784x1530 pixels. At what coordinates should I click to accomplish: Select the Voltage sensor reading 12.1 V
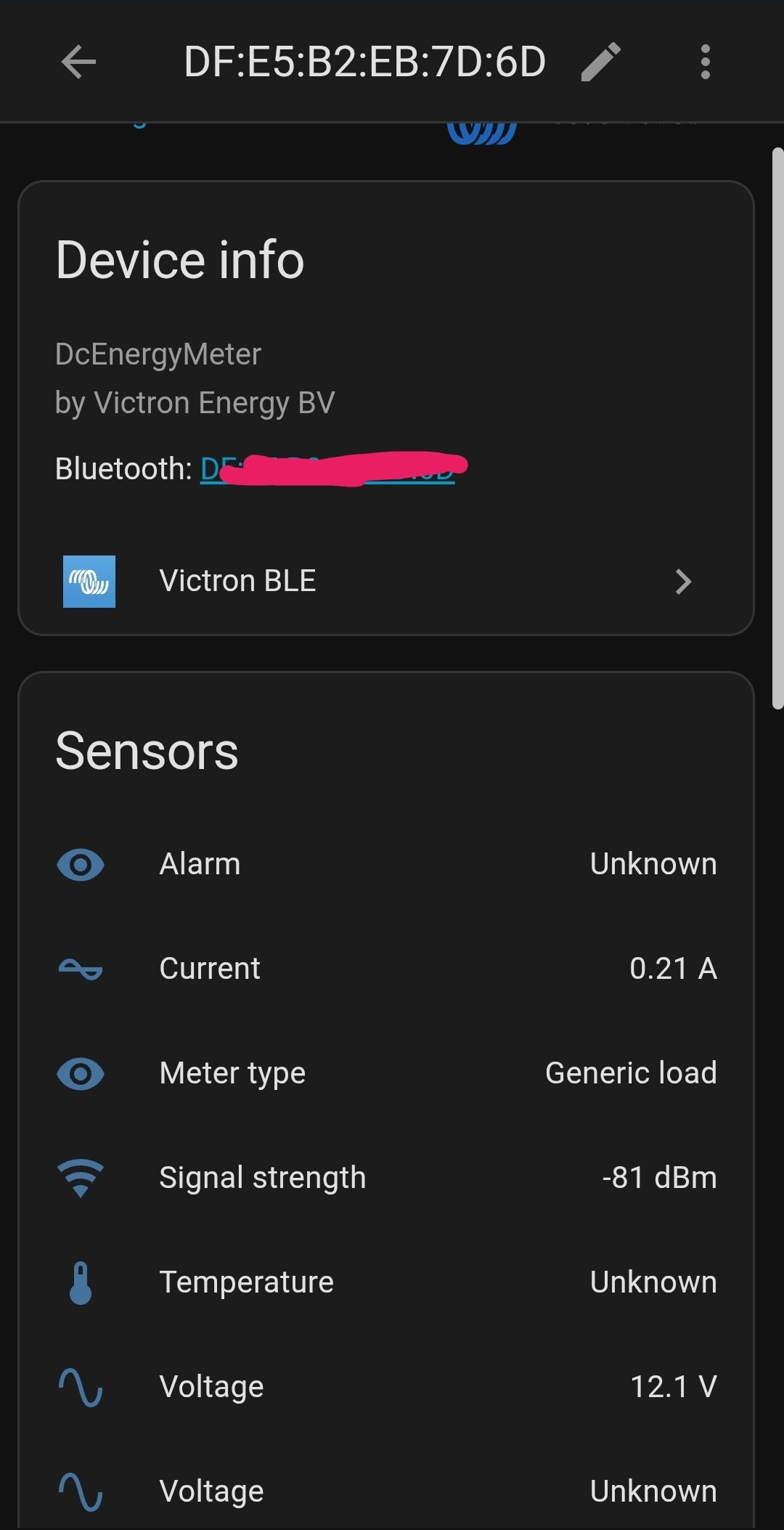click(385, 1387)
